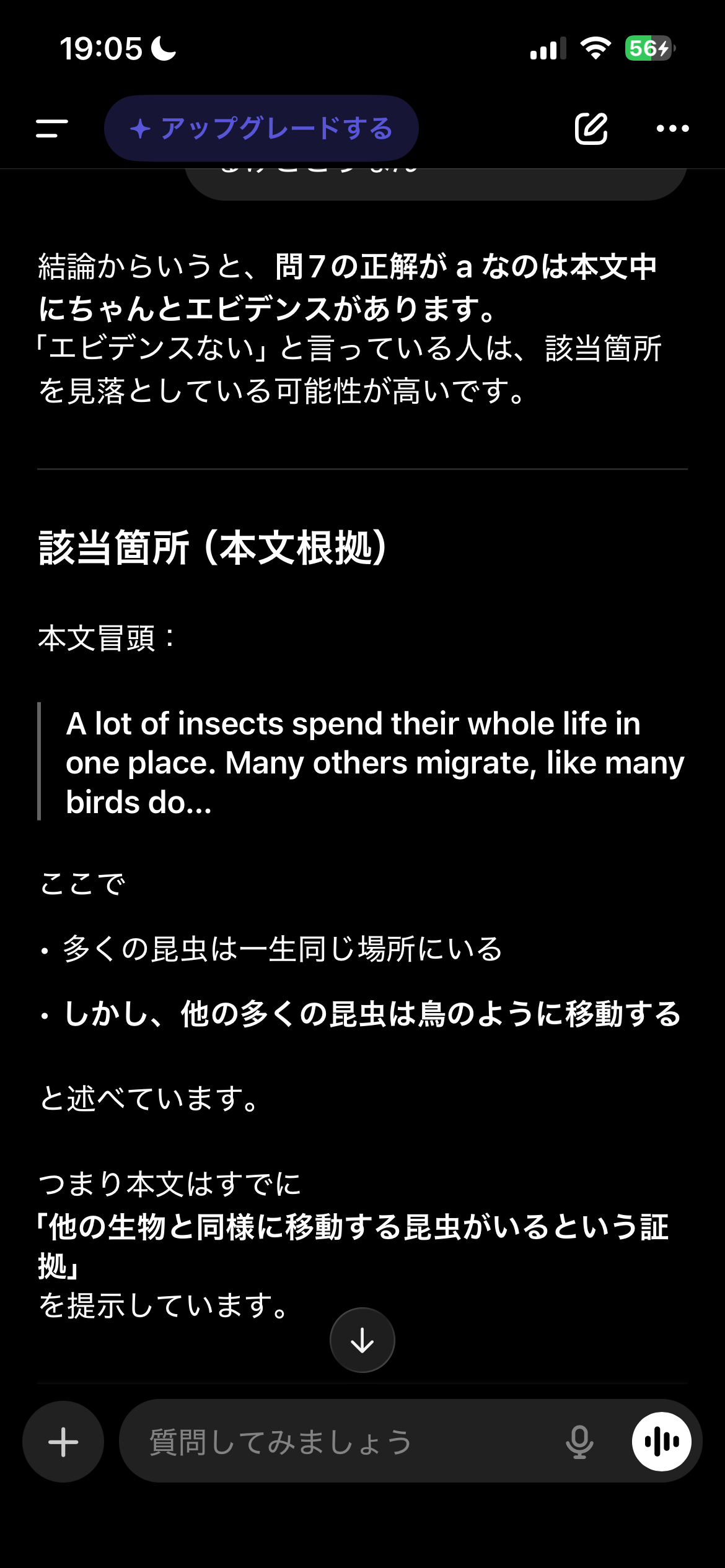725x1568 pixels.
Task: Open the sidebar menu
Action: [x=52, y=129]
